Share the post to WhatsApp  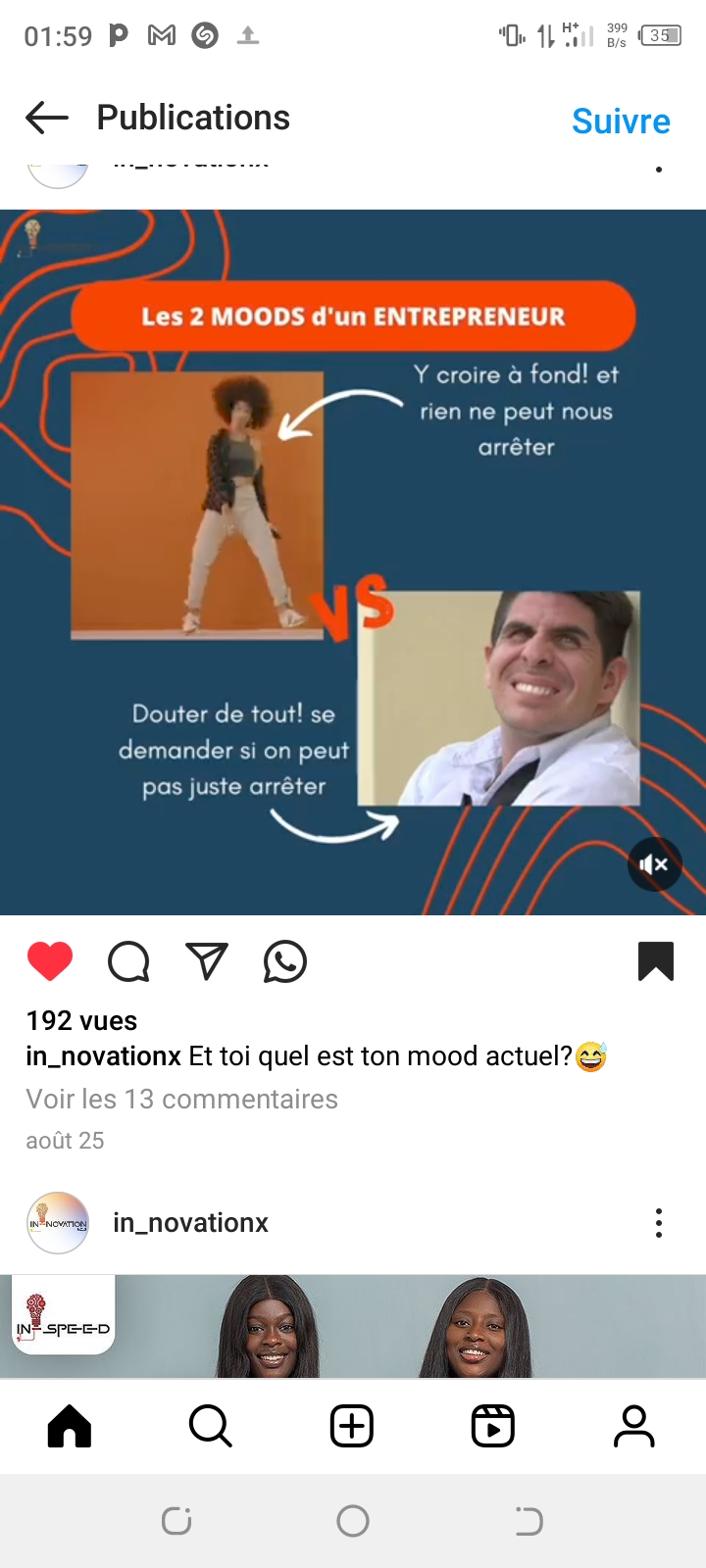point(285,961)
